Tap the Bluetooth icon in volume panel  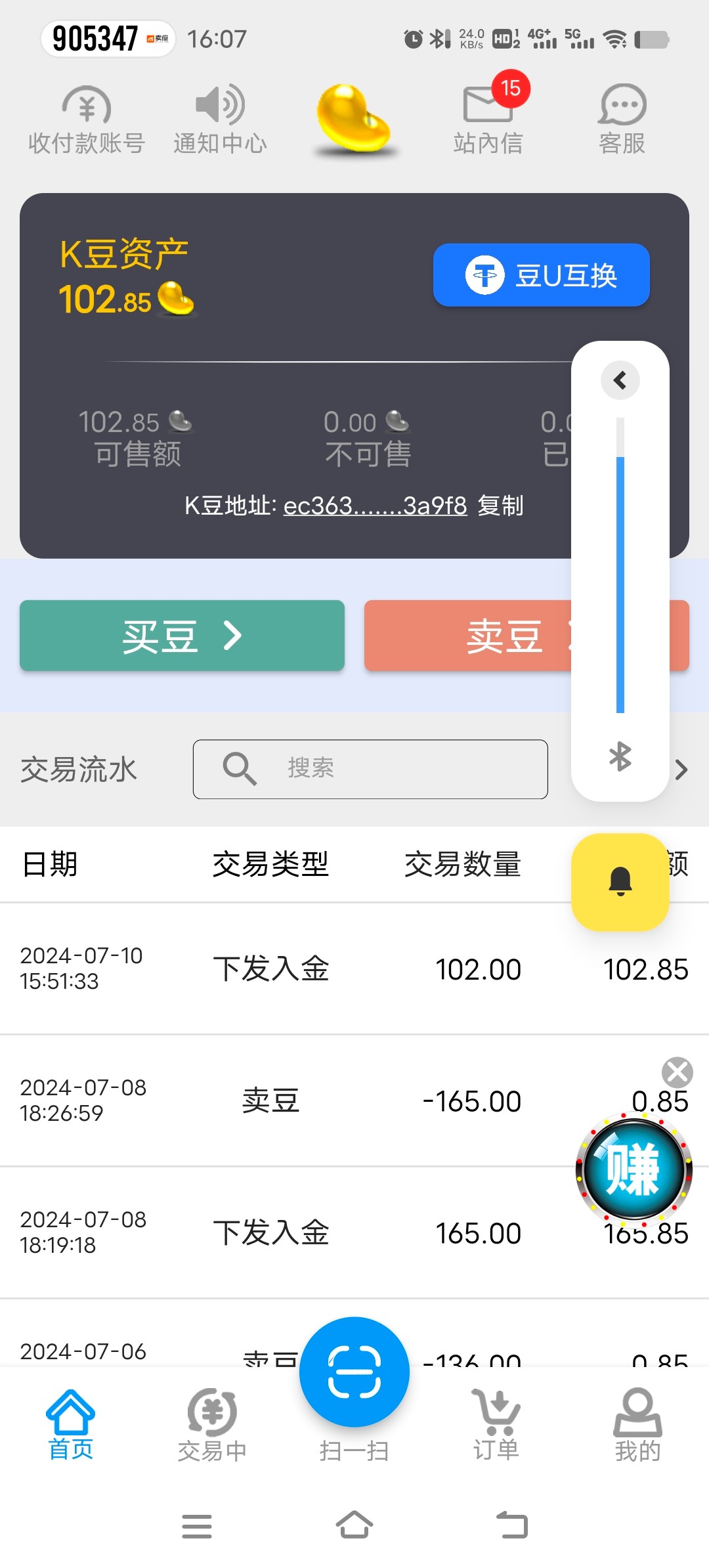click(620, 756)
